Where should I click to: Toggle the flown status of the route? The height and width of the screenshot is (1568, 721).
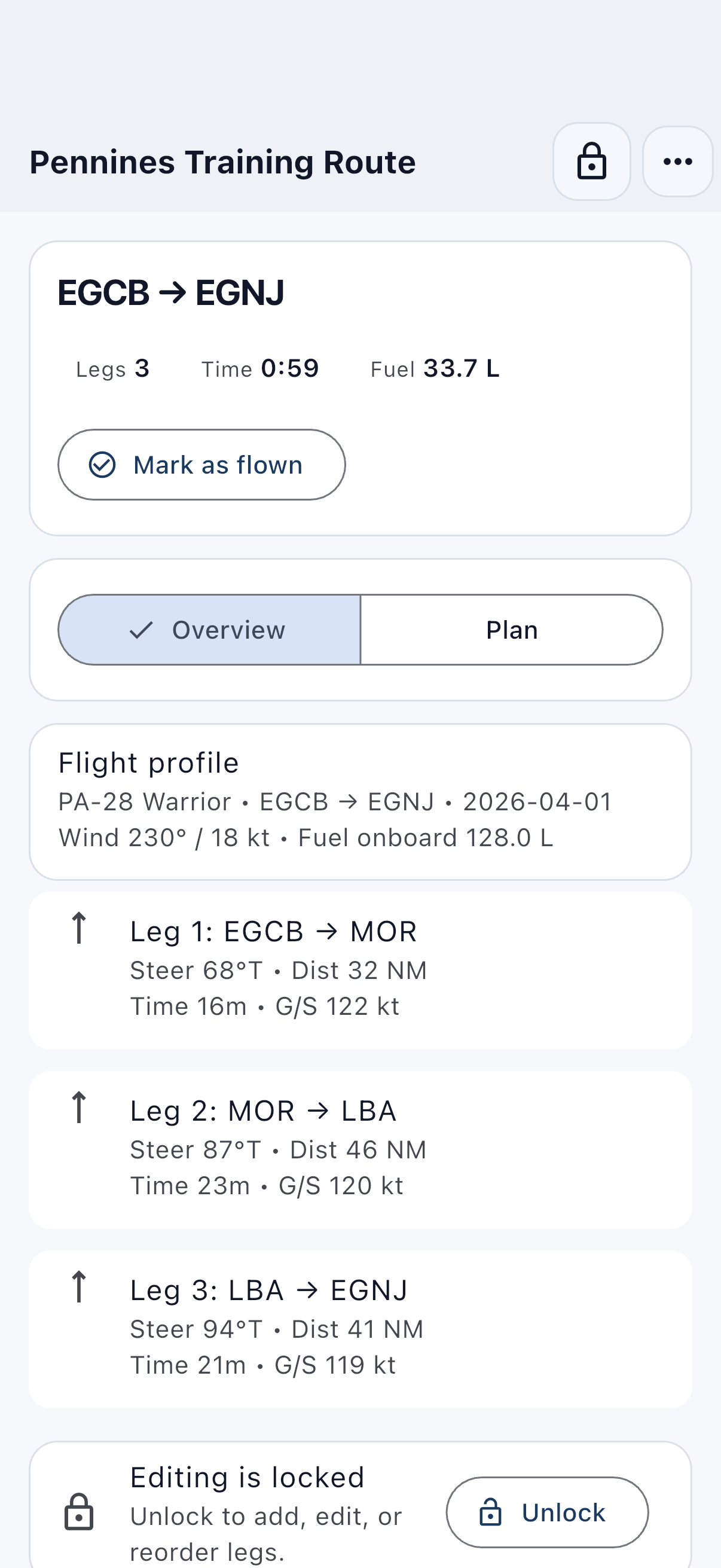201,465
